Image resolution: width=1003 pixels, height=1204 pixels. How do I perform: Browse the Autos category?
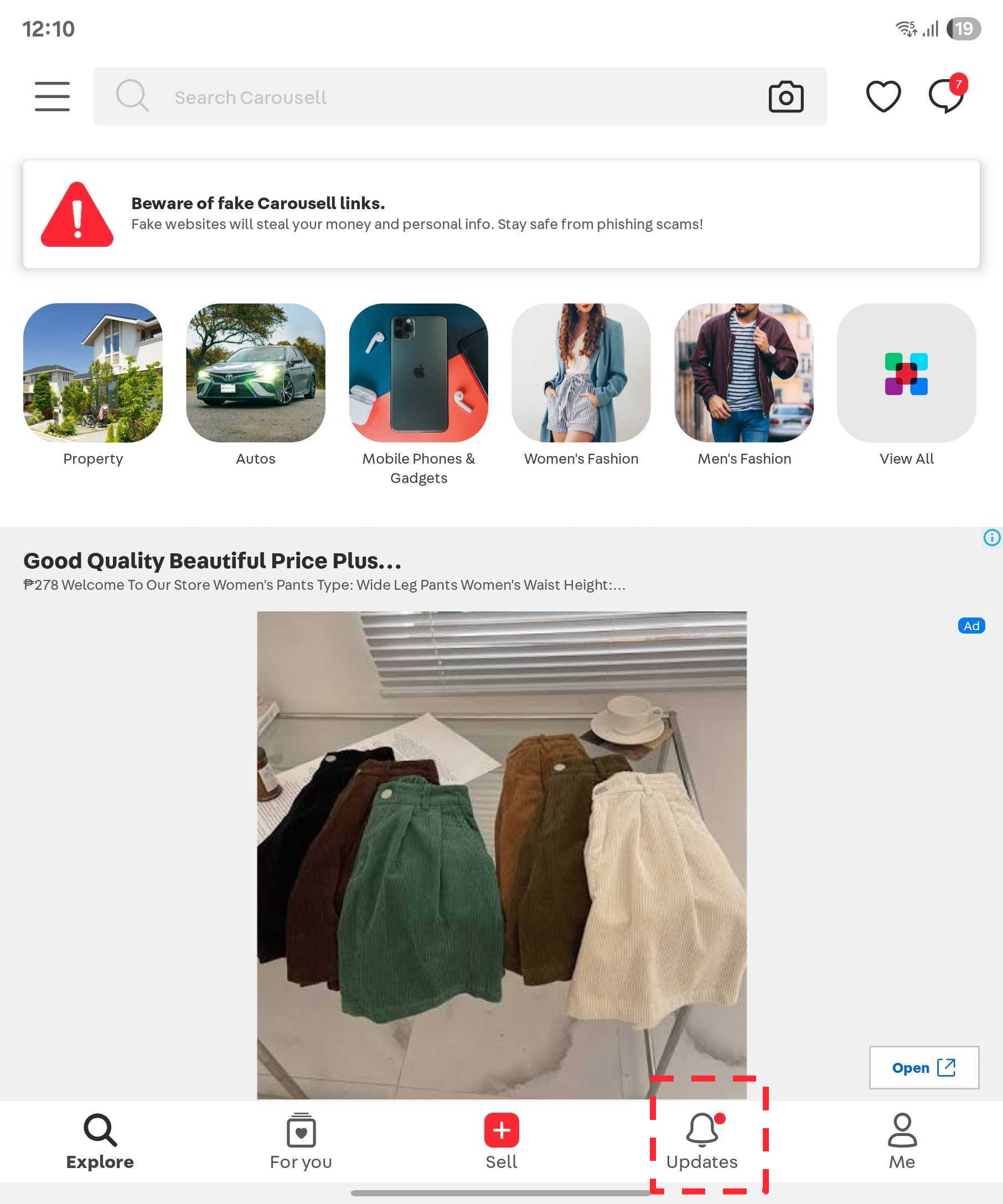pos(256,373)
